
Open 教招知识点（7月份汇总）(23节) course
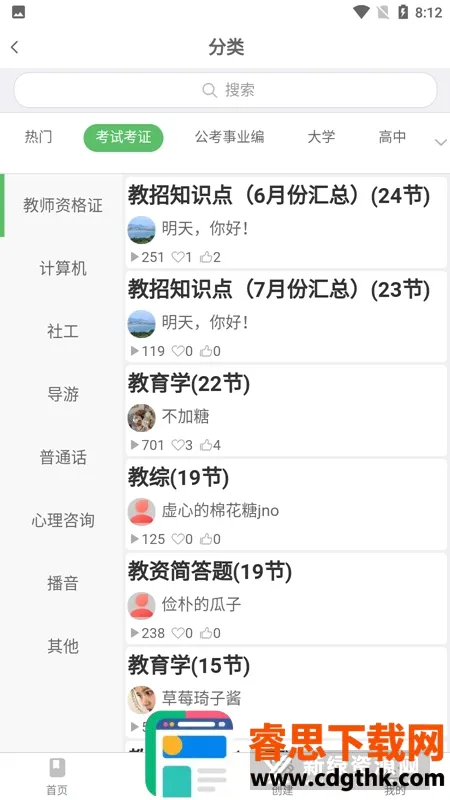[x=286, y=316]
